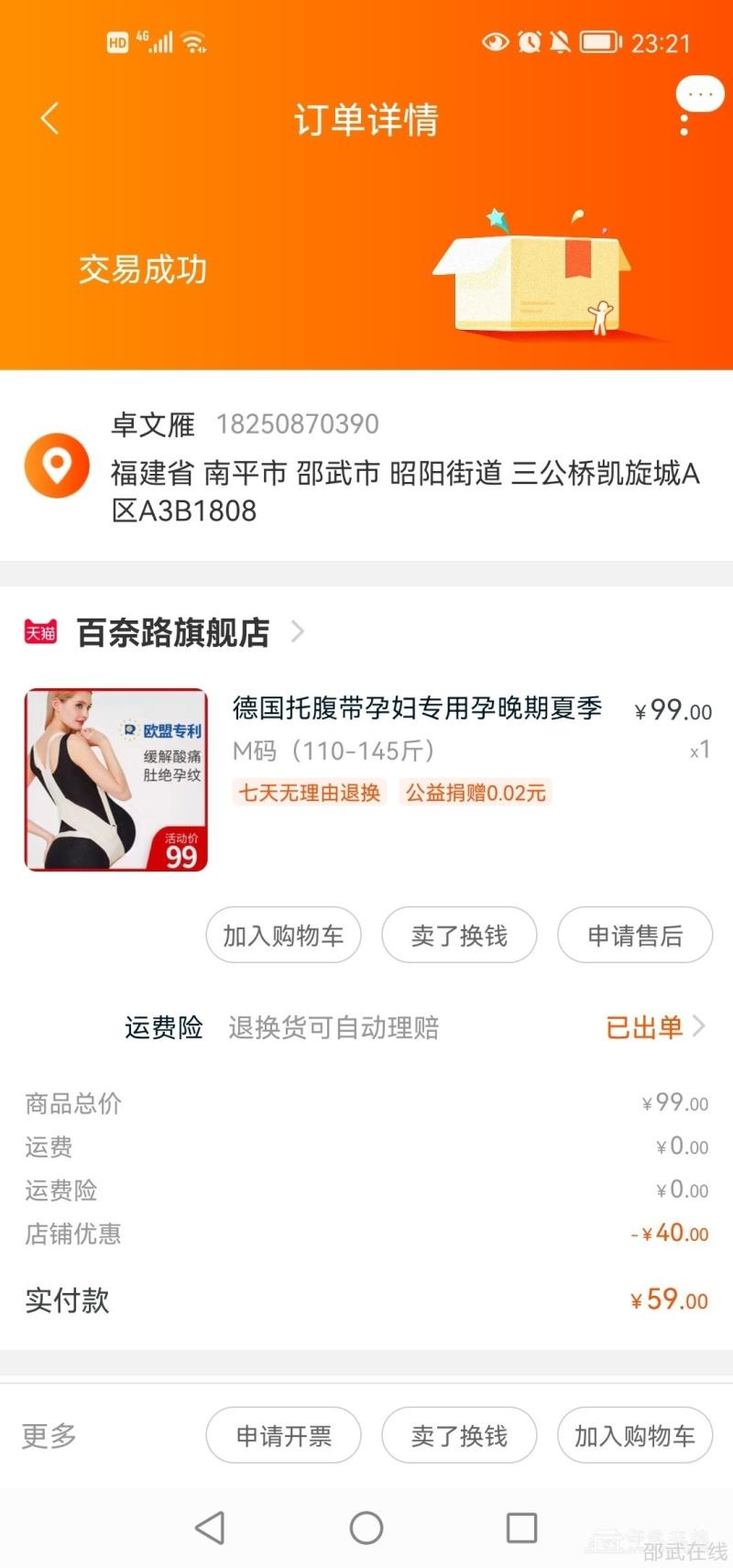Tap 卖了换钱 under the product
733x1568 pixels.
(459, 935)
